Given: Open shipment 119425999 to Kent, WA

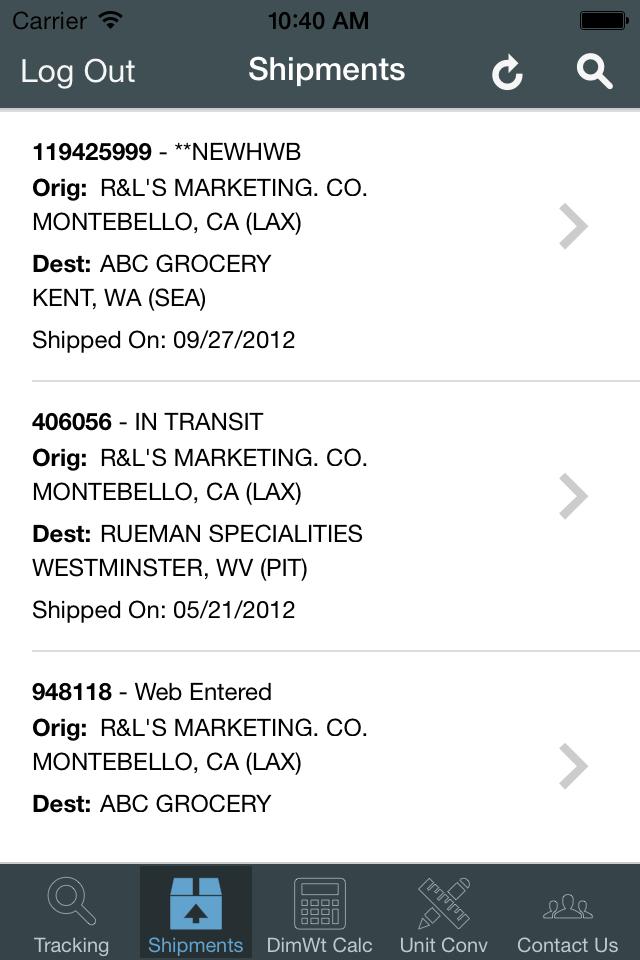Looking at the screenshot, I should click(320, 246).
